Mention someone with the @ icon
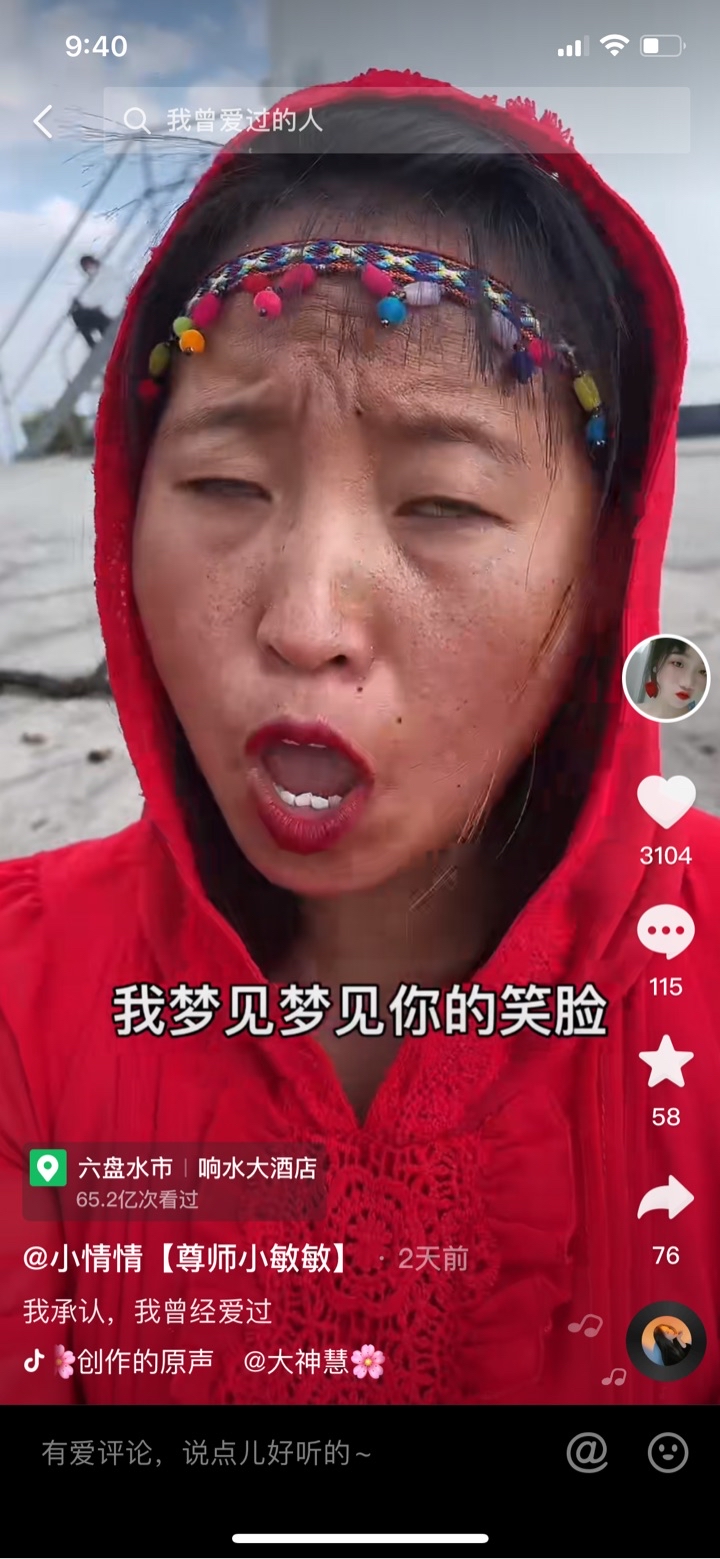This screenshot has height=1559, width=720. tap(587, 1452)
